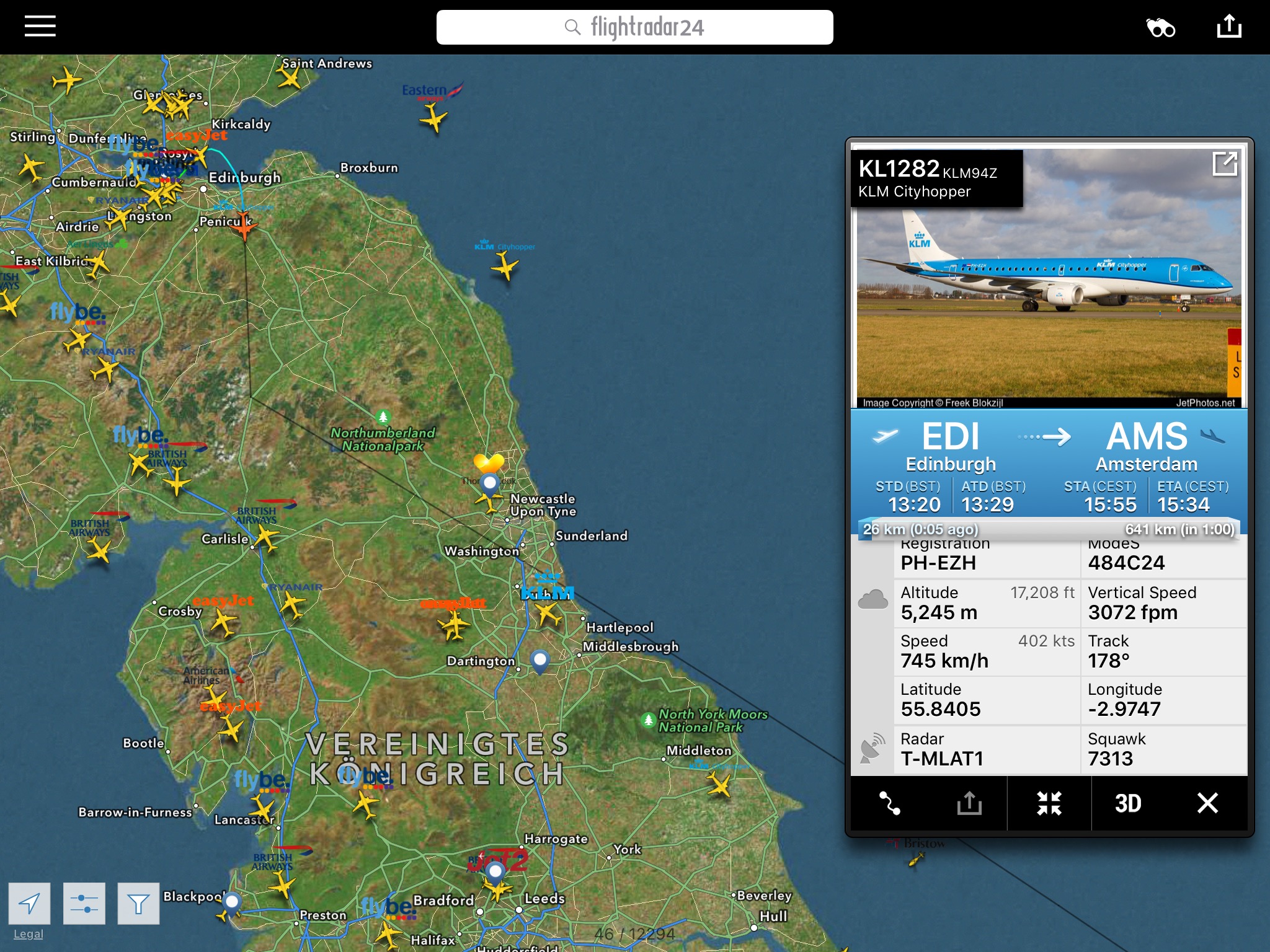Select the KLM Cityhopper plane over sea
The image size is (1270, 952).
(505, 267)
